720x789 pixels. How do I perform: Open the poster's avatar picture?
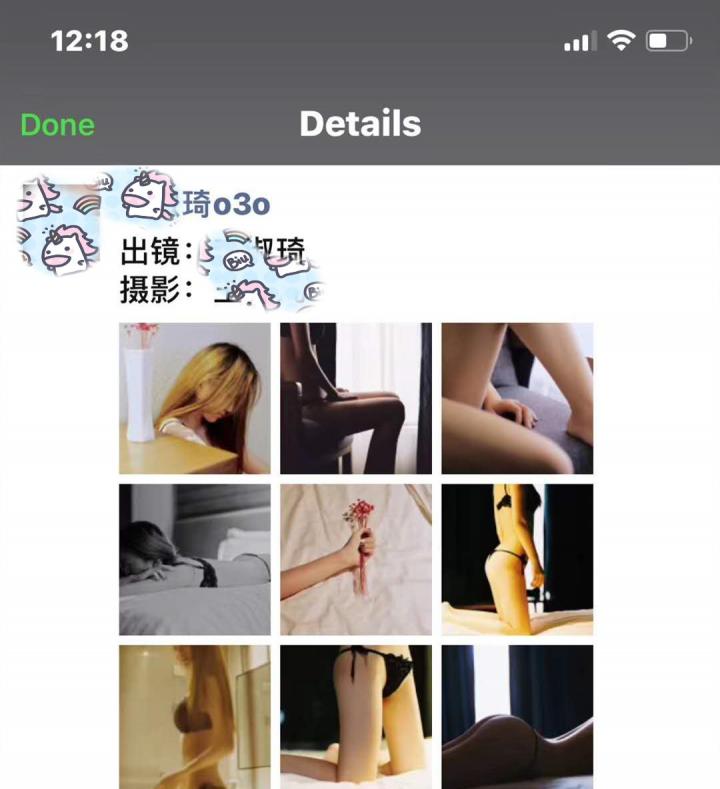[x=60, y=225]
